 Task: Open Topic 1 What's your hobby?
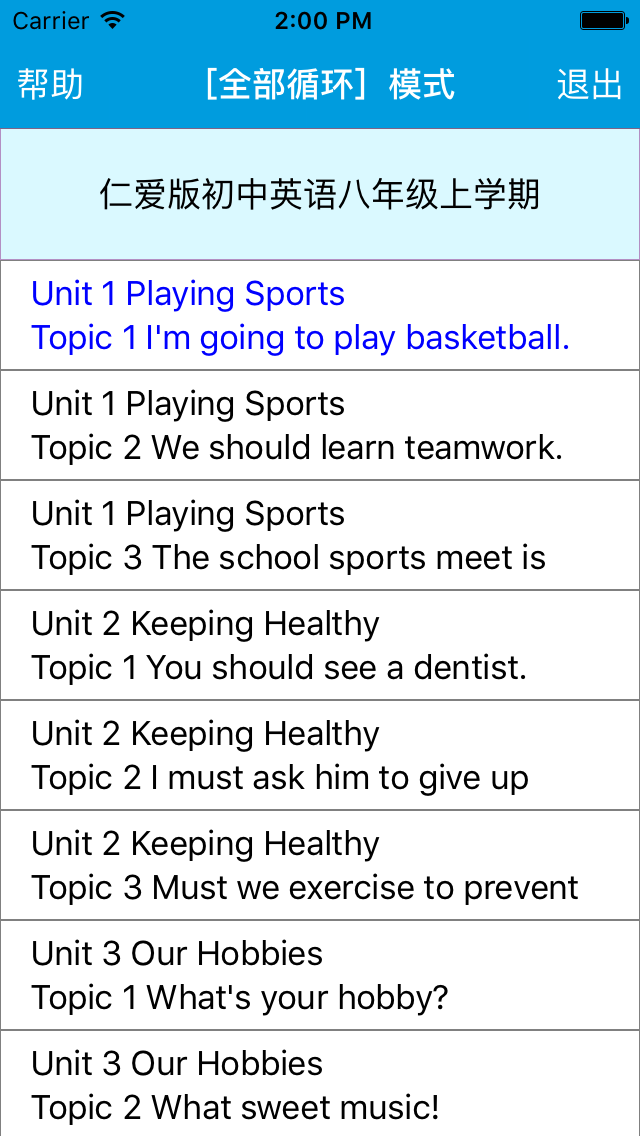320,976
